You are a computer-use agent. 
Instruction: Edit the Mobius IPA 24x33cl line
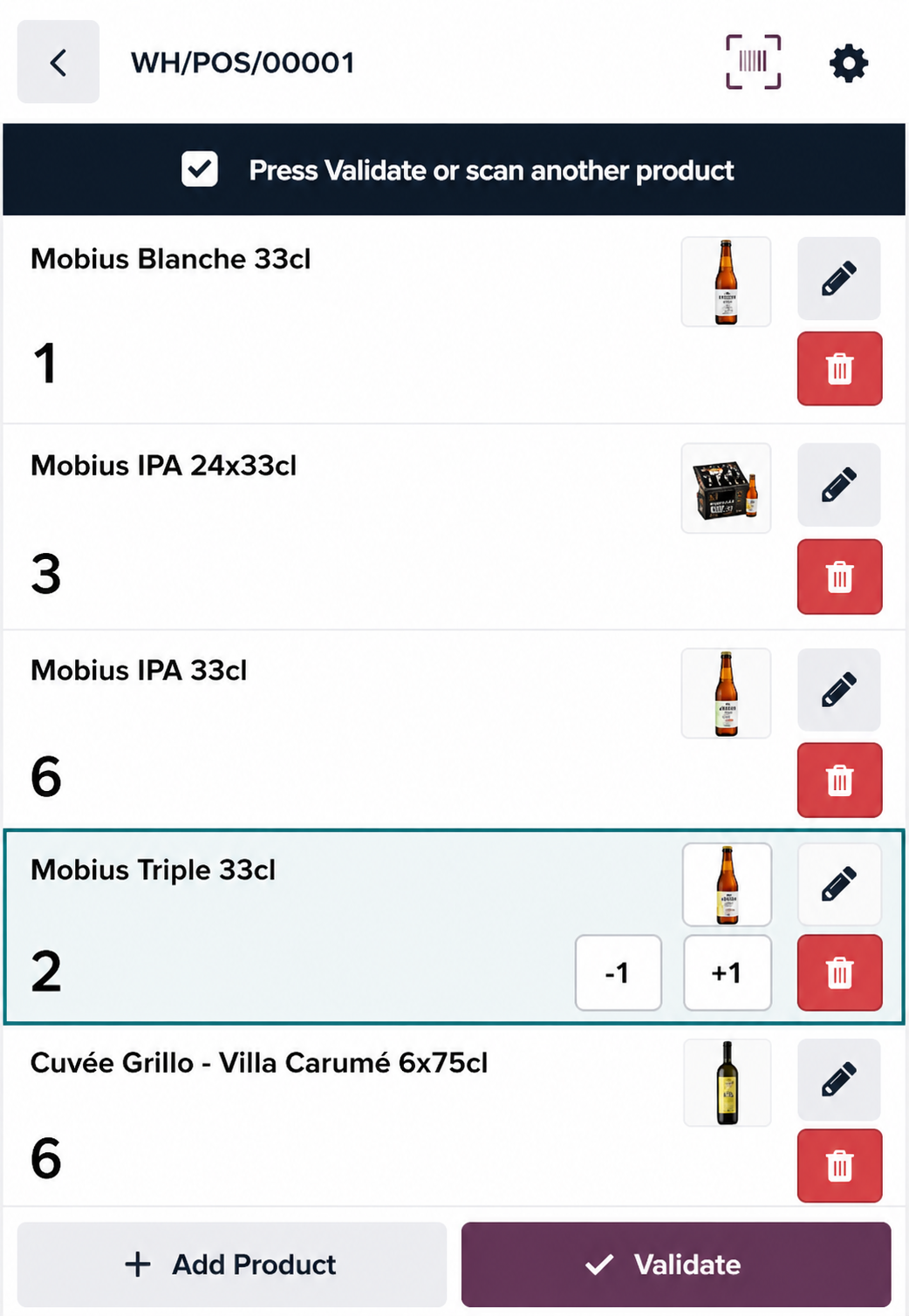pyautogui.click(x=838, y=485)
